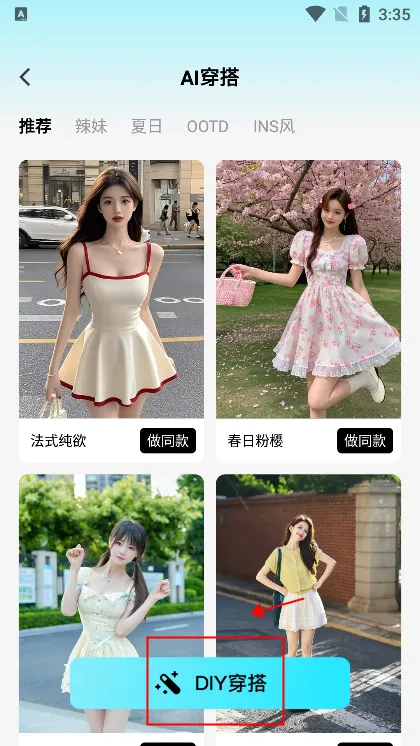Open the OOTD tab

tap(207, 127)
